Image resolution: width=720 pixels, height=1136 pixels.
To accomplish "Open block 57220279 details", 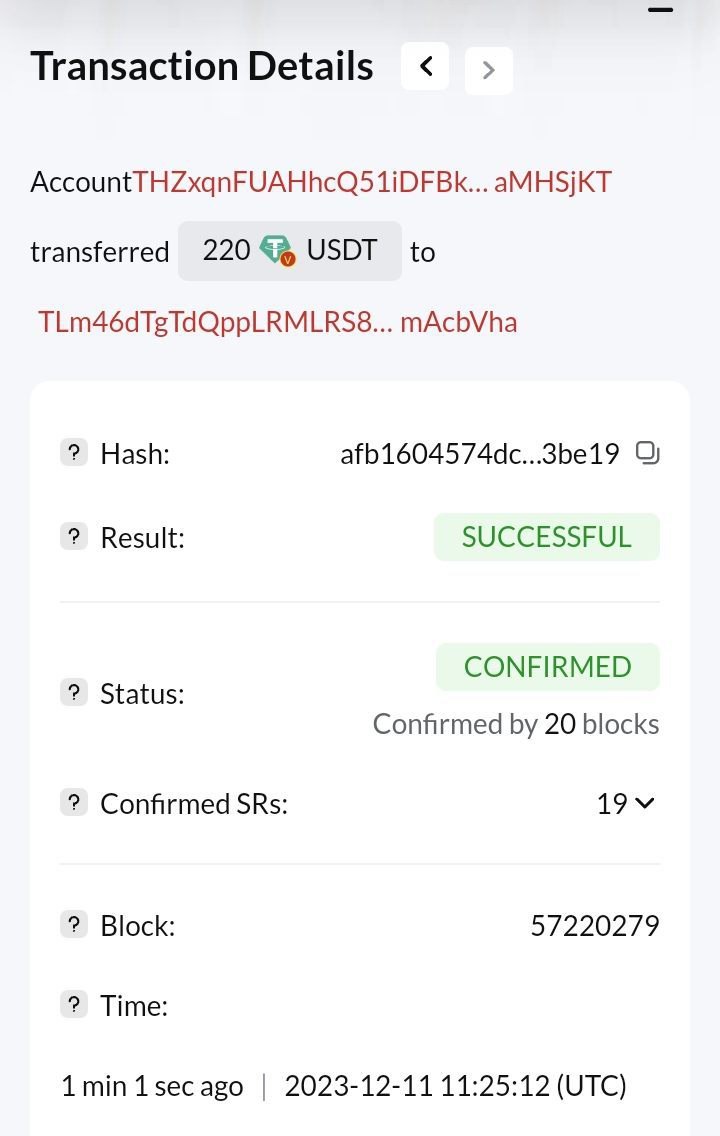I will (x=594, y=925).
